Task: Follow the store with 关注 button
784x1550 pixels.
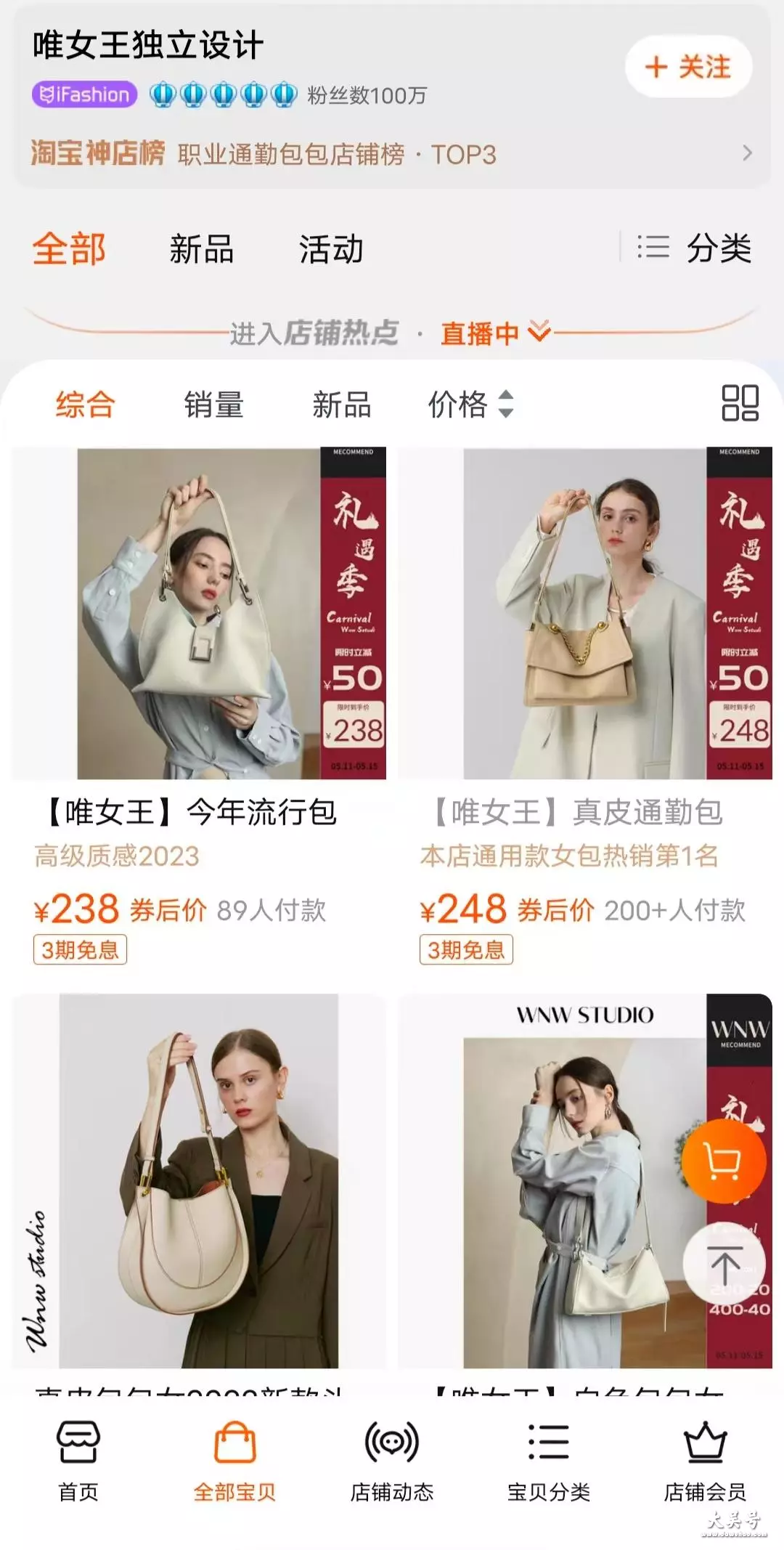Action: [688, 67]
